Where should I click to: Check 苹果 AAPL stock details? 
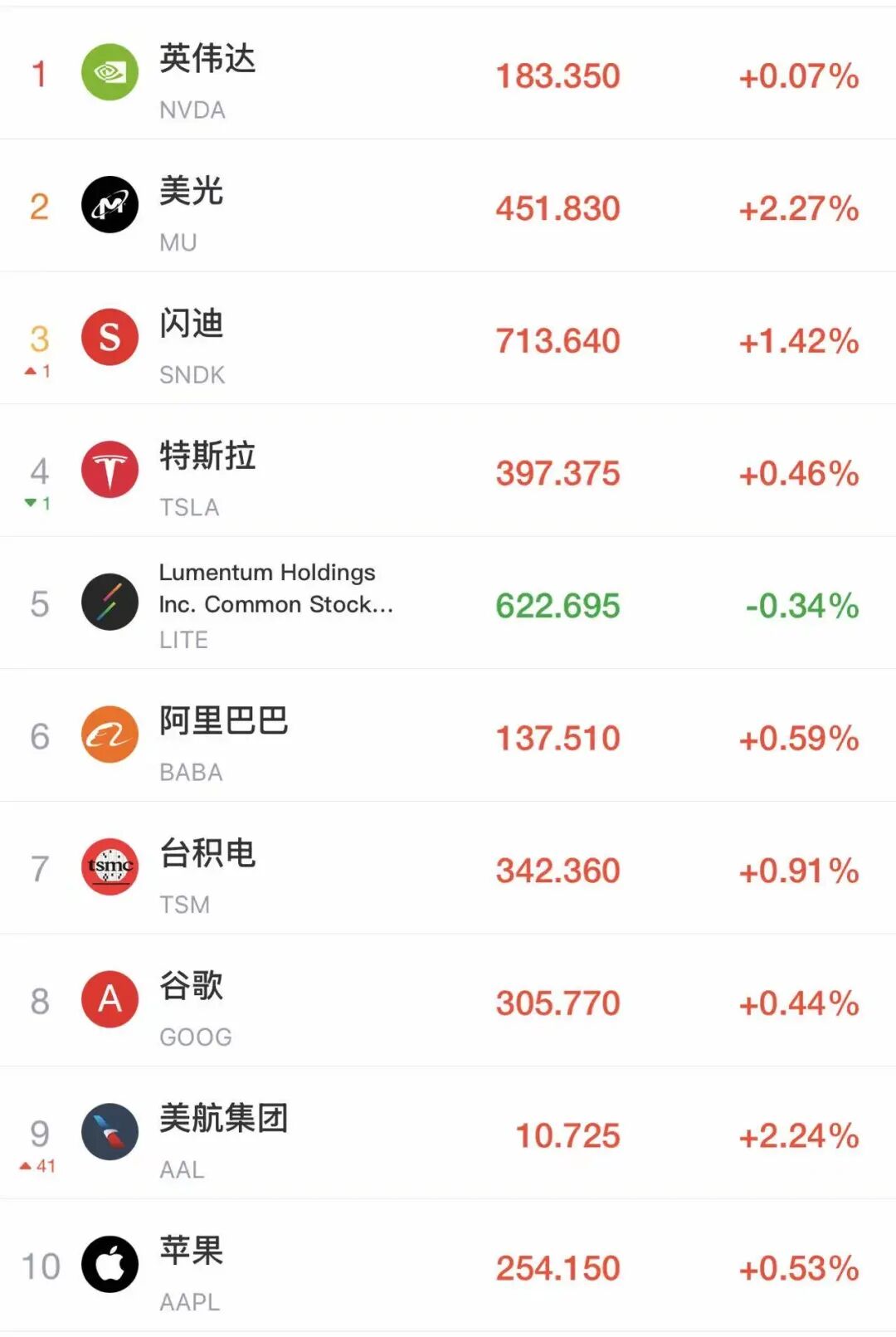[192, 1266]
